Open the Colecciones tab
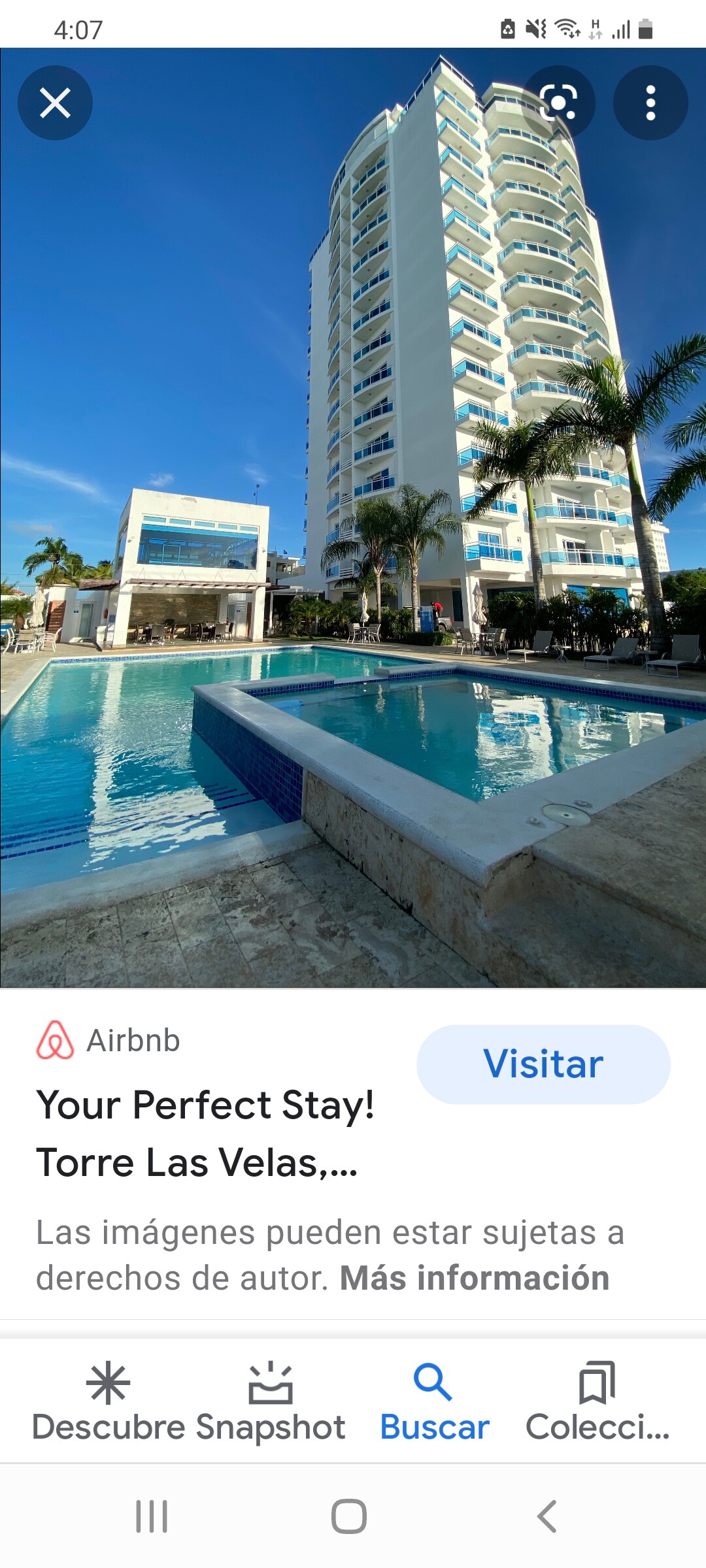 [x=597, y=1403]
